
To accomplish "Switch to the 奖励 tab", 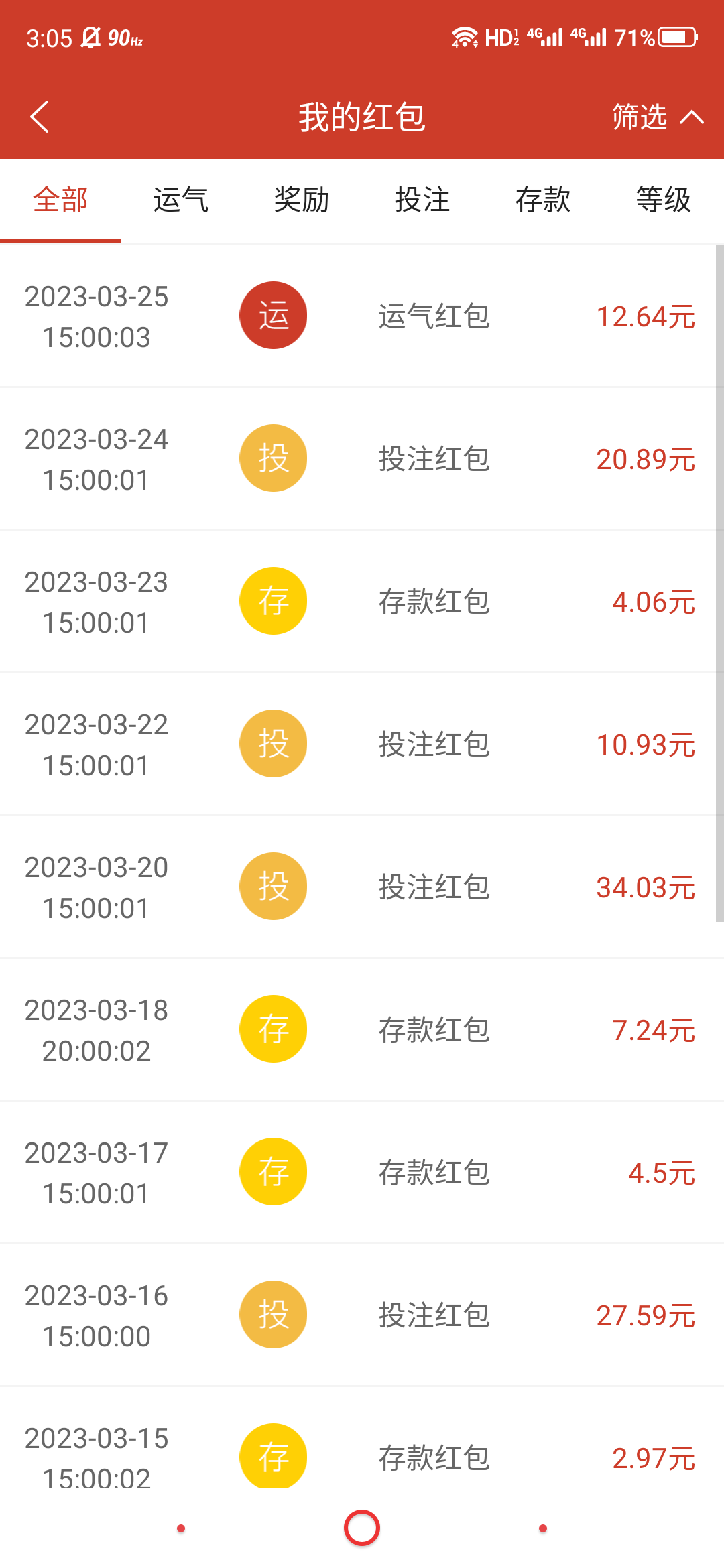I will [x=302, y=200].
